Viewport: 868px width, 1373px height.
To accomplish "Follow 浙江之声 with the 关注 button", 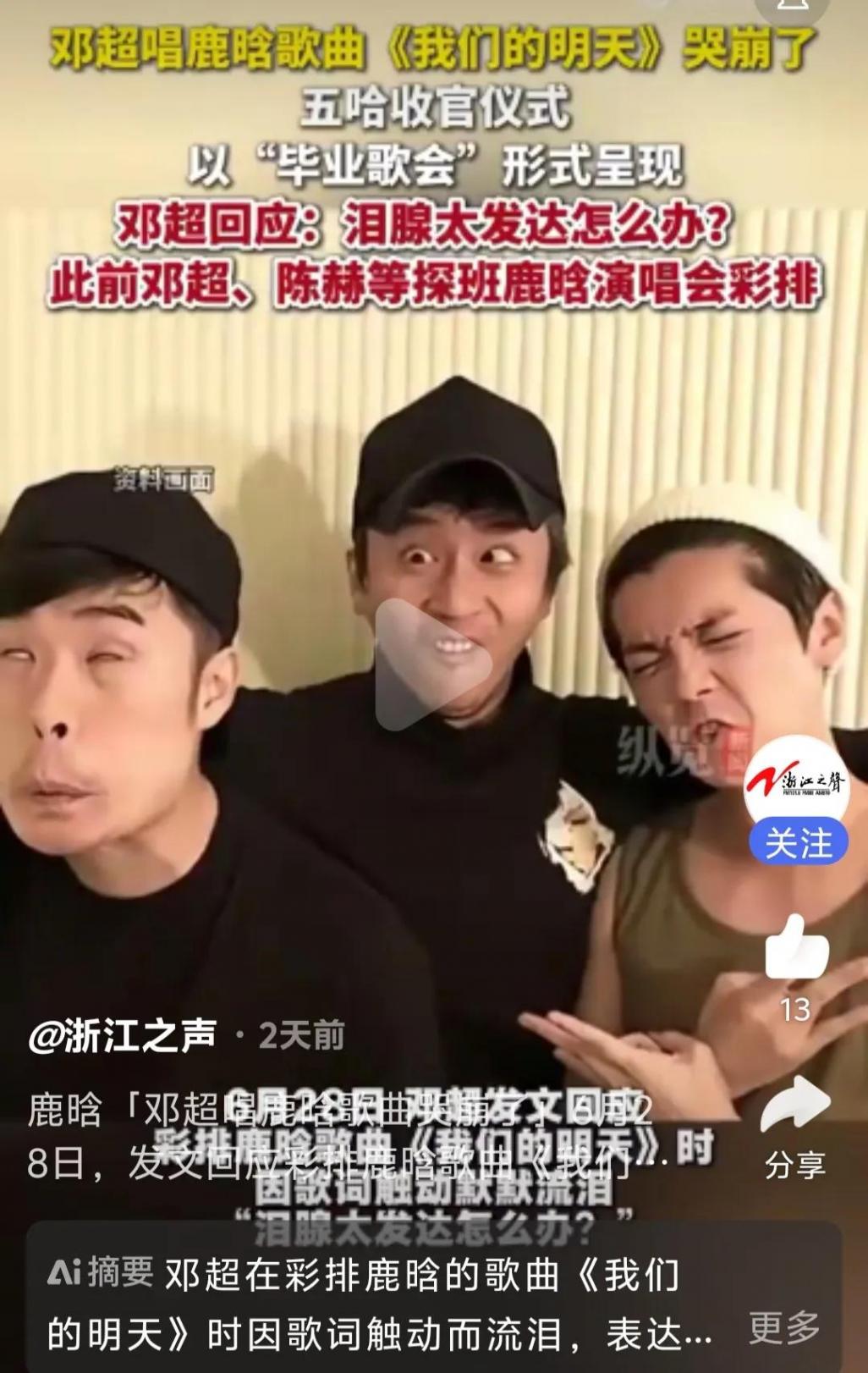I will tap(798, 843).
